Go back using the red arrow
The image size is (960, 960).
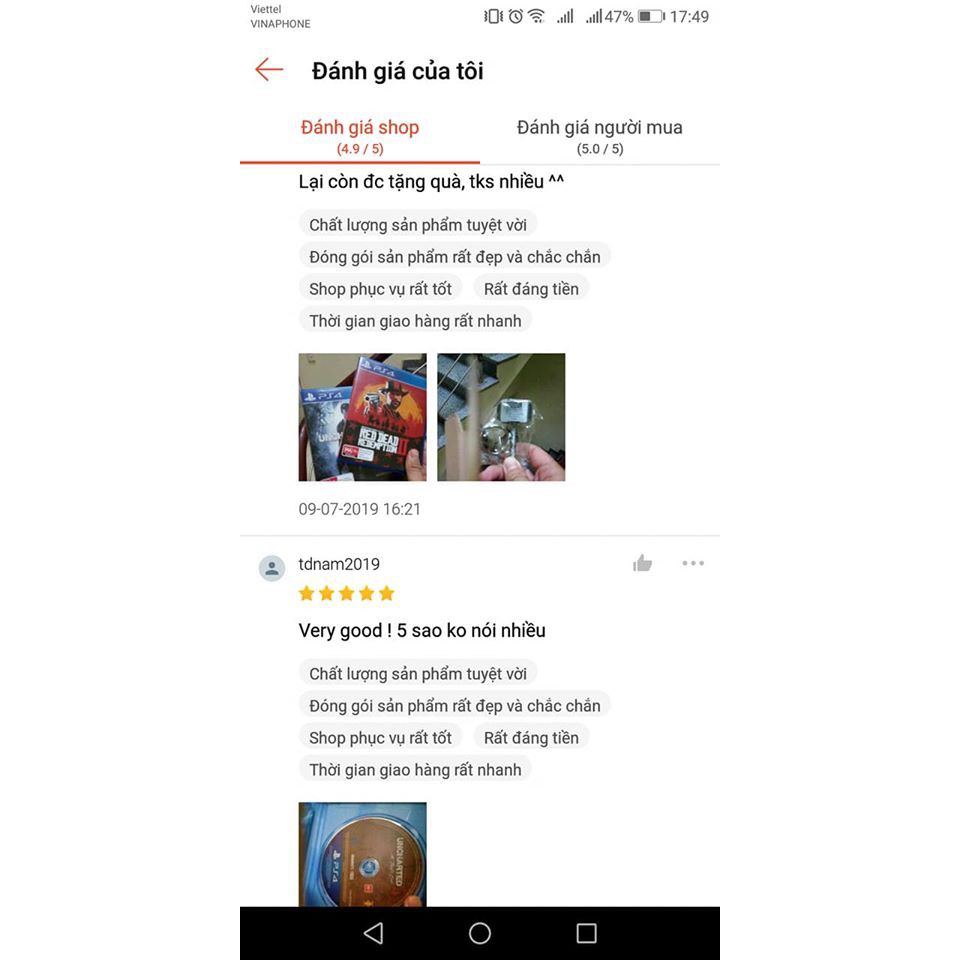coord(269,70)
